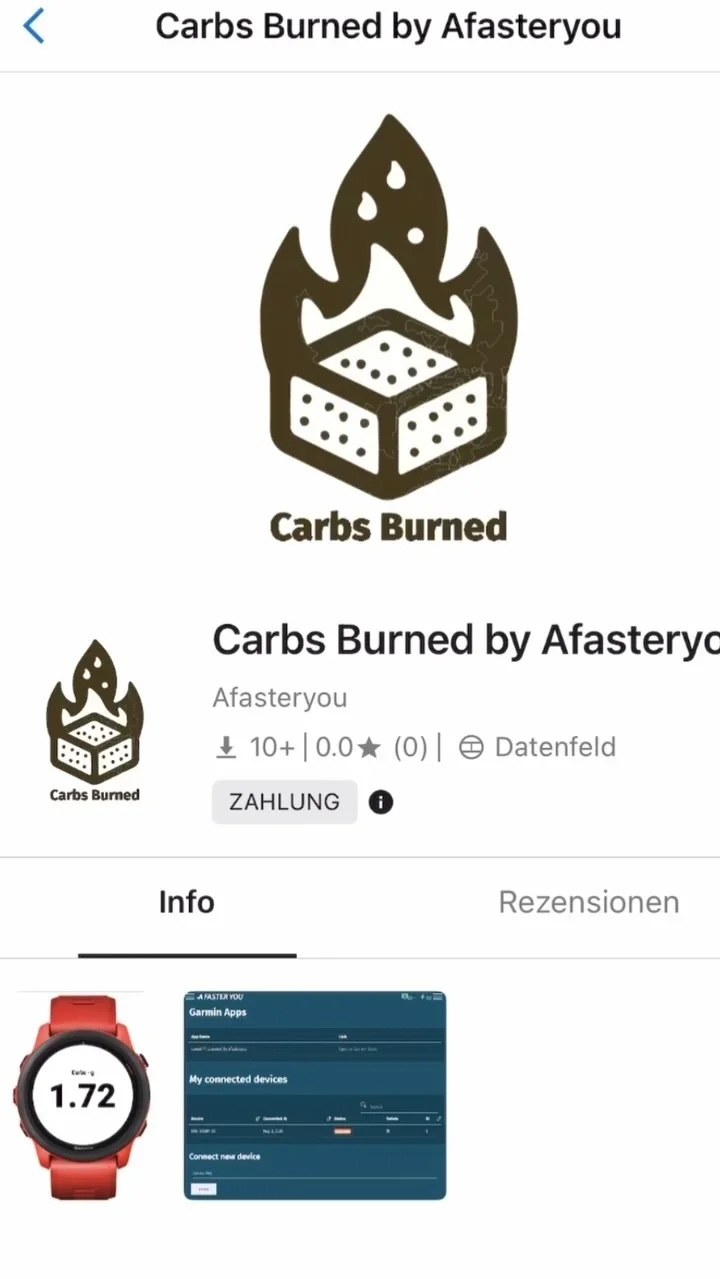The height and width of the screenshot is (1279, 720).
Task: Tap the star rating icon
Action: pyautogui.click(x=369, y=747)
